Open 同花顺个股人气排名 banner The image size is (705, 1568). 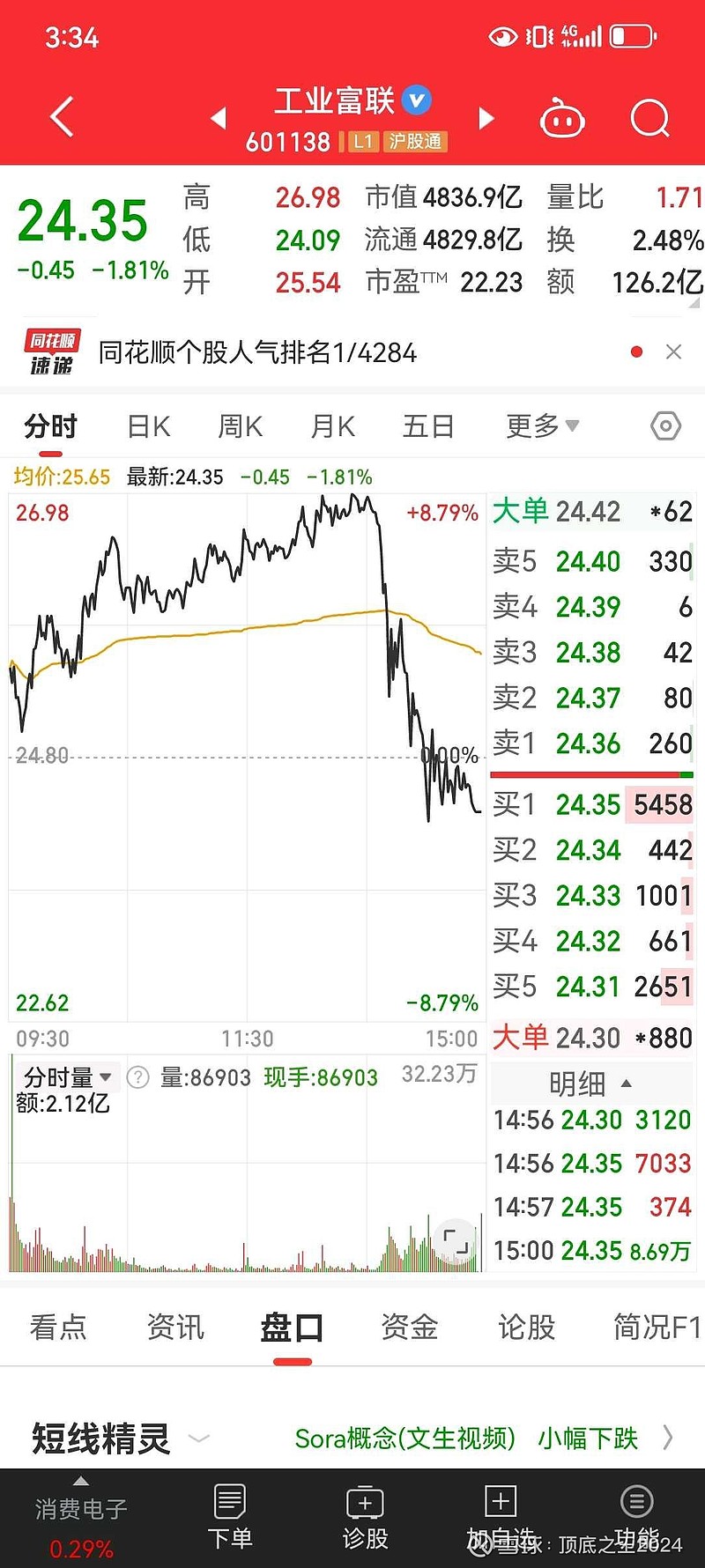pos(257,352)
